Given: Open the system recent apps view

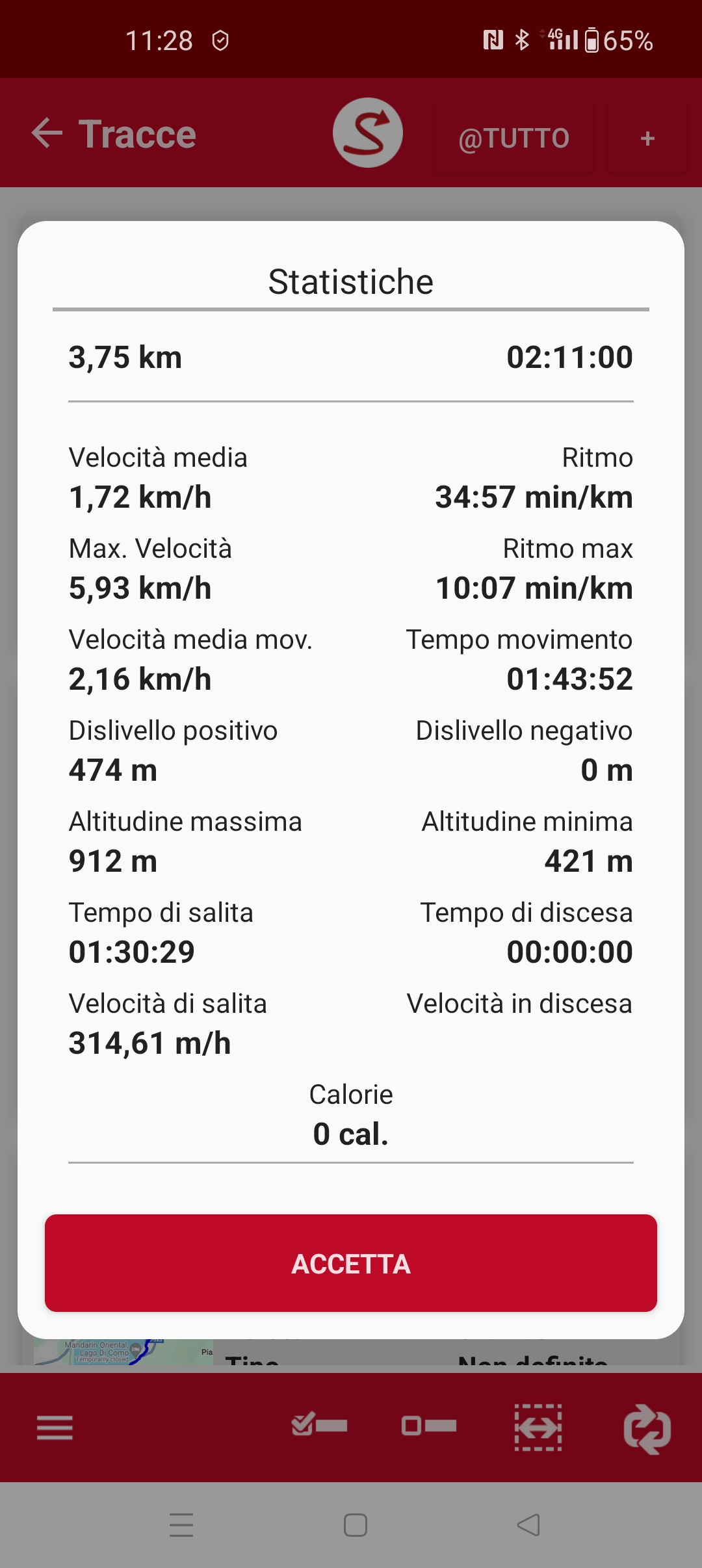Looking at the screenshot, I should [181, 1524].
